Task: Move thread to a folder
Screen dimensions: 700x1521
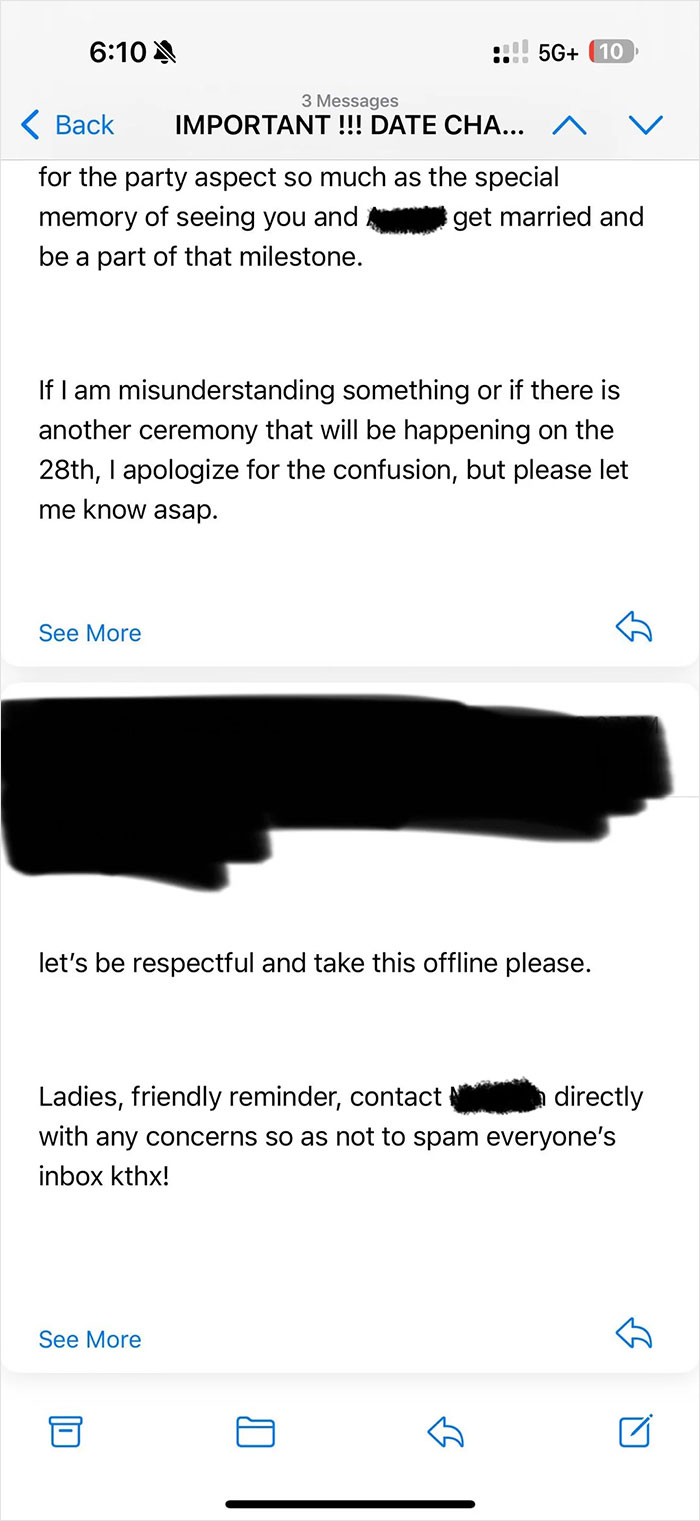Action: [256, 1432]
